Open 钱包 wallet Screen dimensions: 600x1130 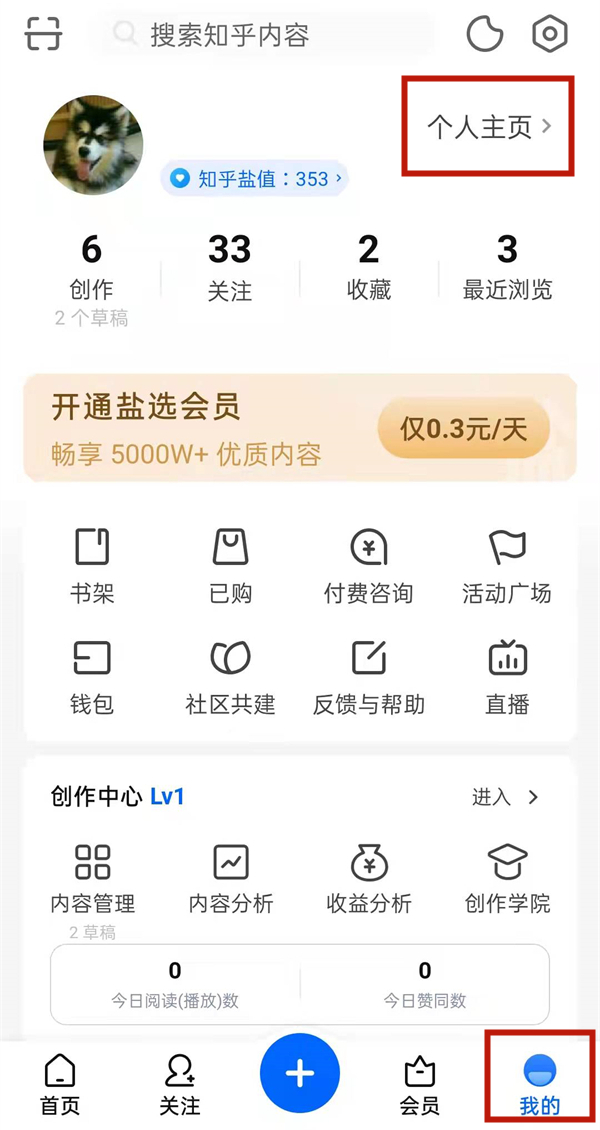[92, 676]
